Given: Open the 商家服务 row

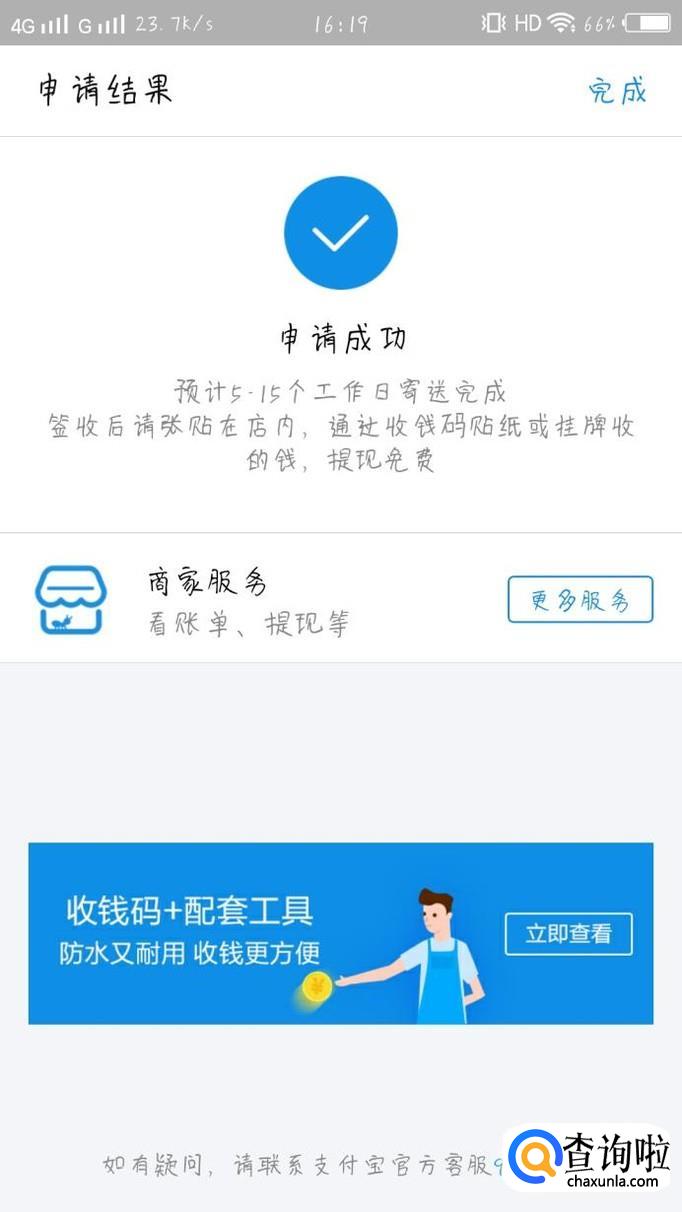Looking at the screenshot, I should point(250,600).
